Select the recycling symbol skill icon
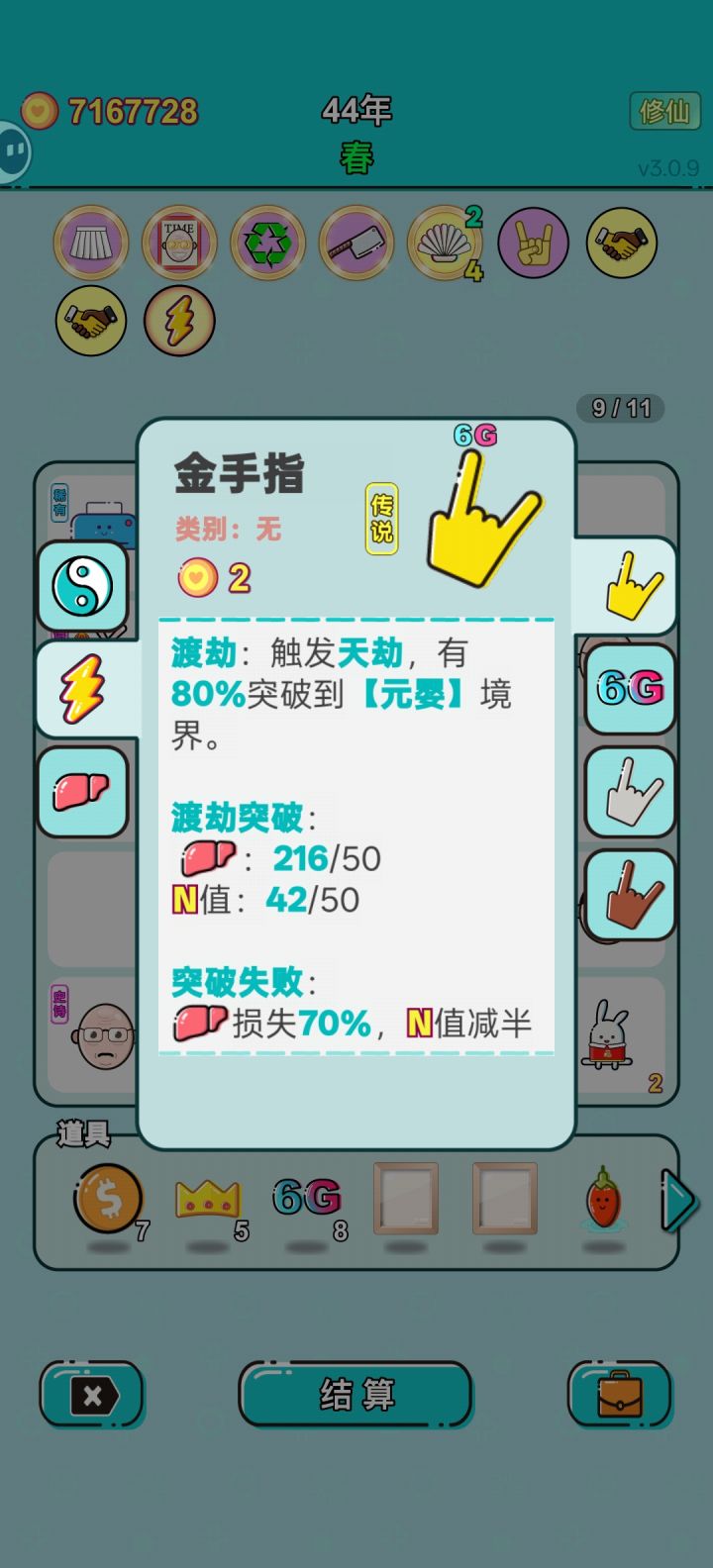 point(266,244)
